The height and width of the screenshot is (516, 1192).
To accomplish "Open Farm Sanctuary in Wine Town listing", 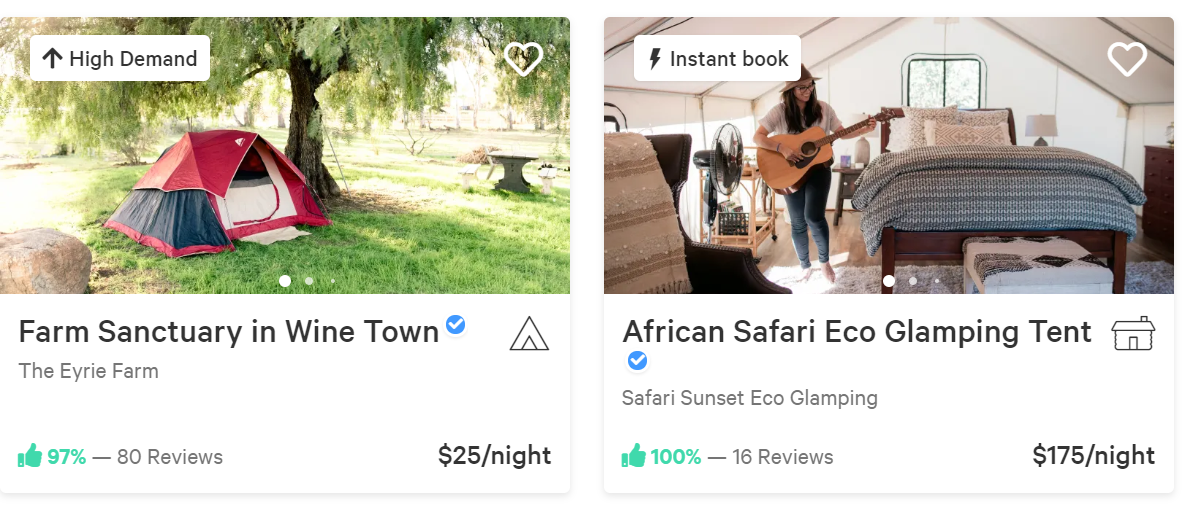I will point(229,332).
